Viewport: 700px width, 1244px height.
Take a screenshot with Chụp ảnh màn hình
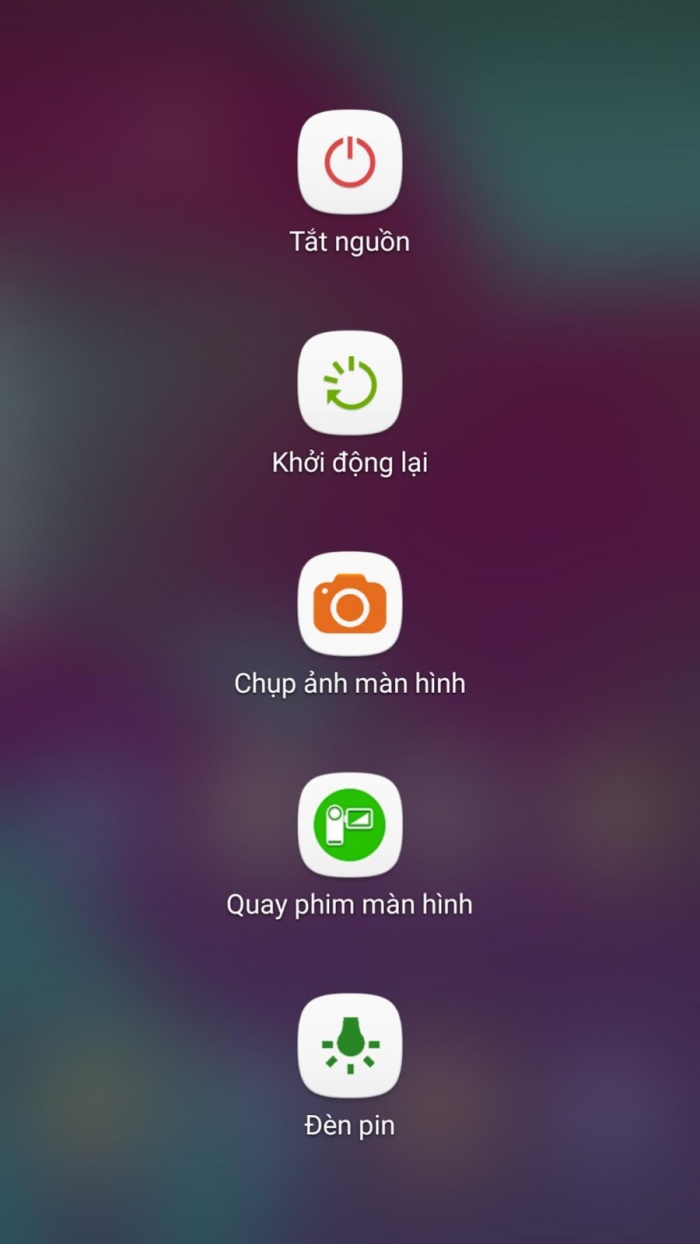tap(350, 604)
